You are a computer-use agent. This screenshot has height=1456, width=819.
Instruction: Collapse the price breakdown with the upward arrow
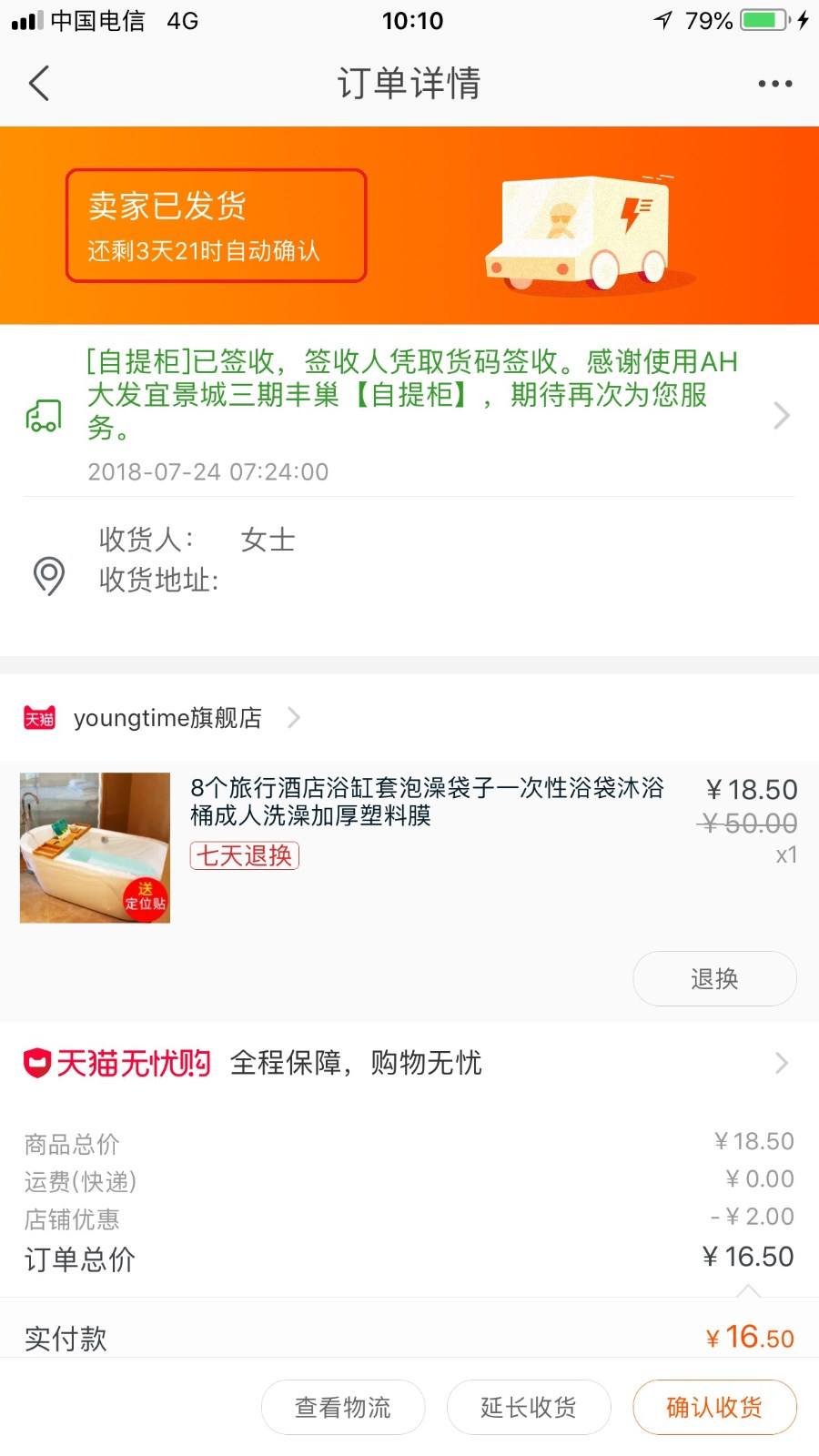(x=748, y=1290)
